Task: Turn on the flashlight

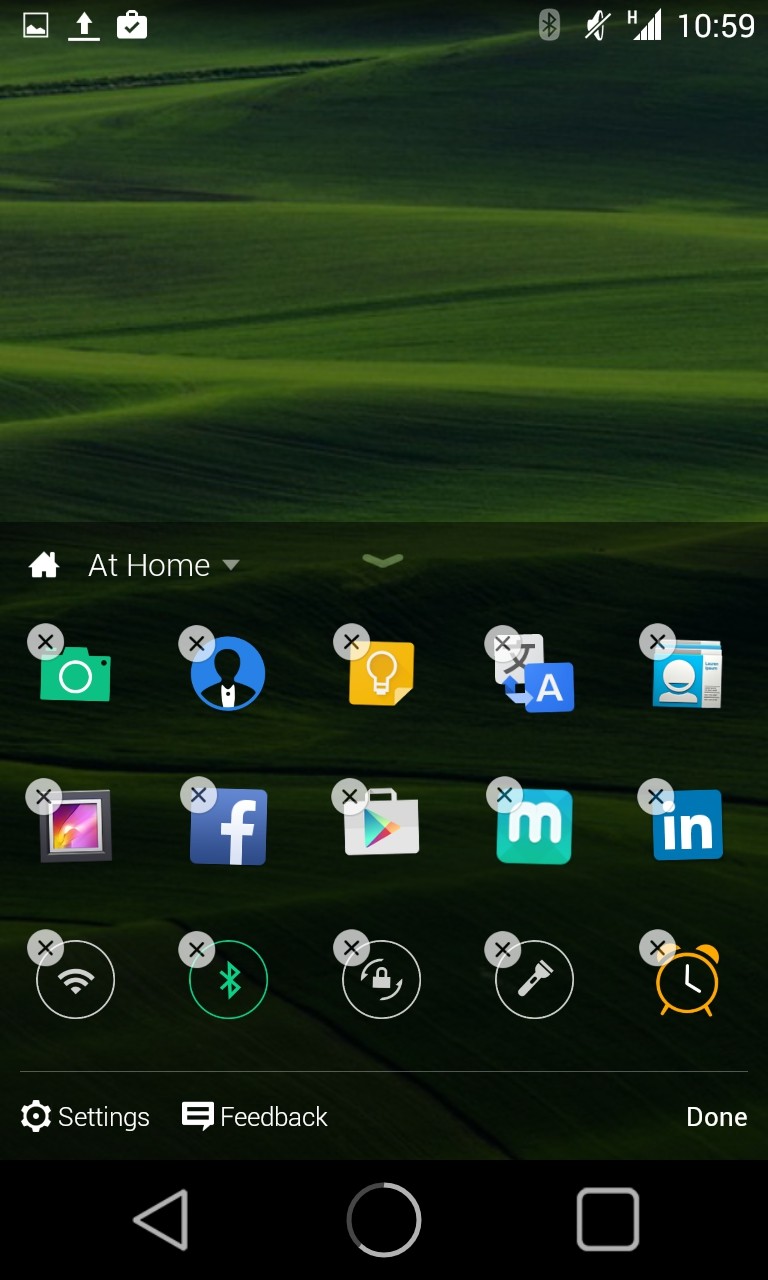Action: click(535, 981)
